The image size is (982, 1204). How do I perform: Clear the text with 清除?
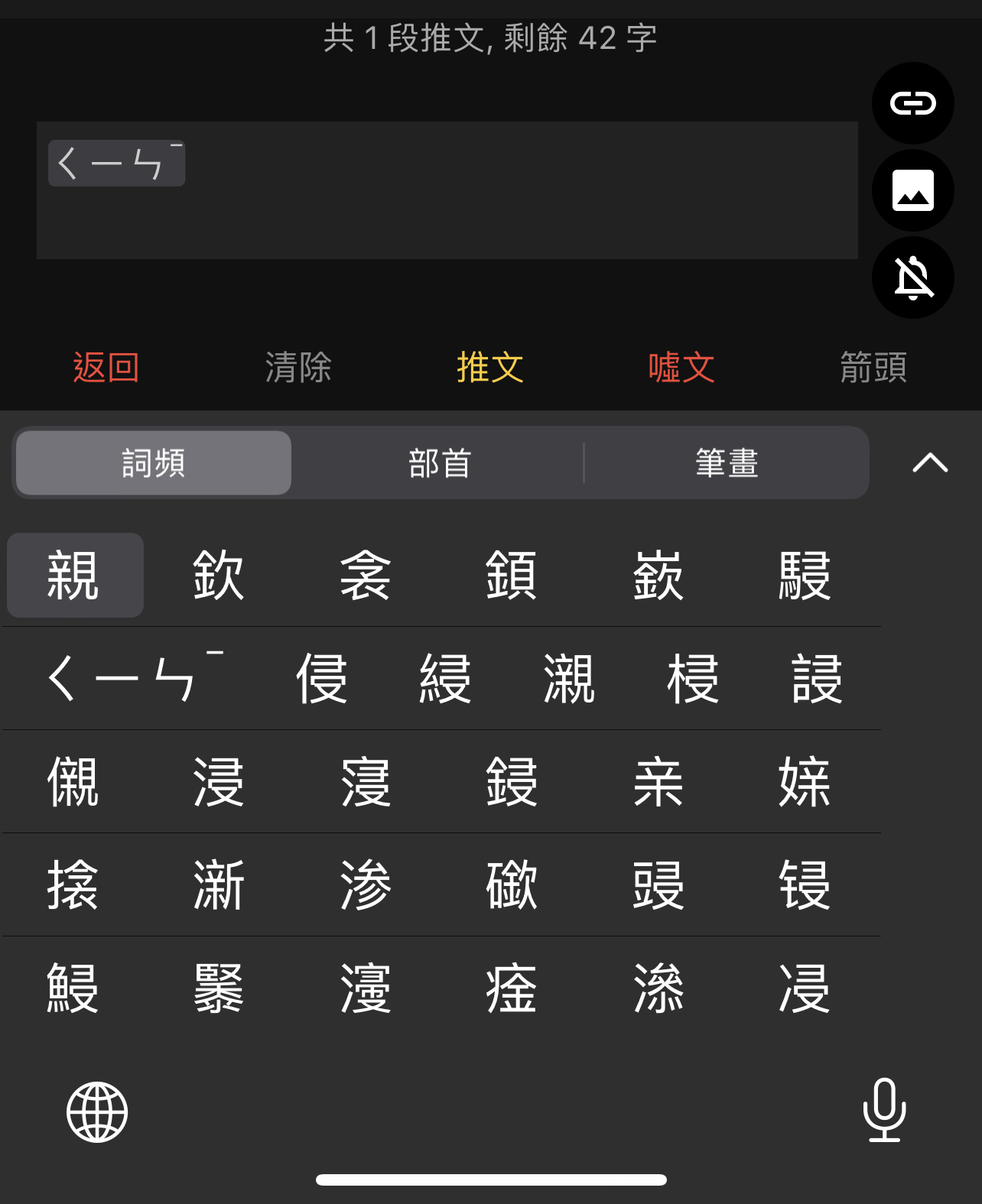(x=298, y=368)
